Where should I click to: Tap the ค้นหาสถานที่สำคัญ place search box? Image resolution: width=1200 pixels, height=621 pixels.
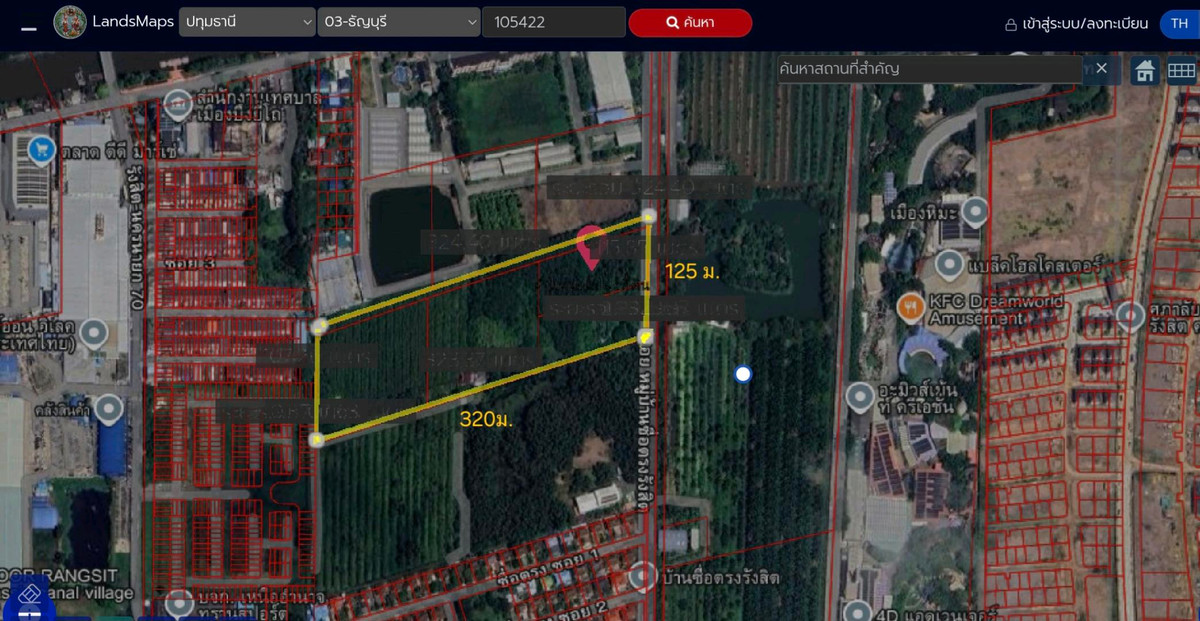tap(930, 69)
